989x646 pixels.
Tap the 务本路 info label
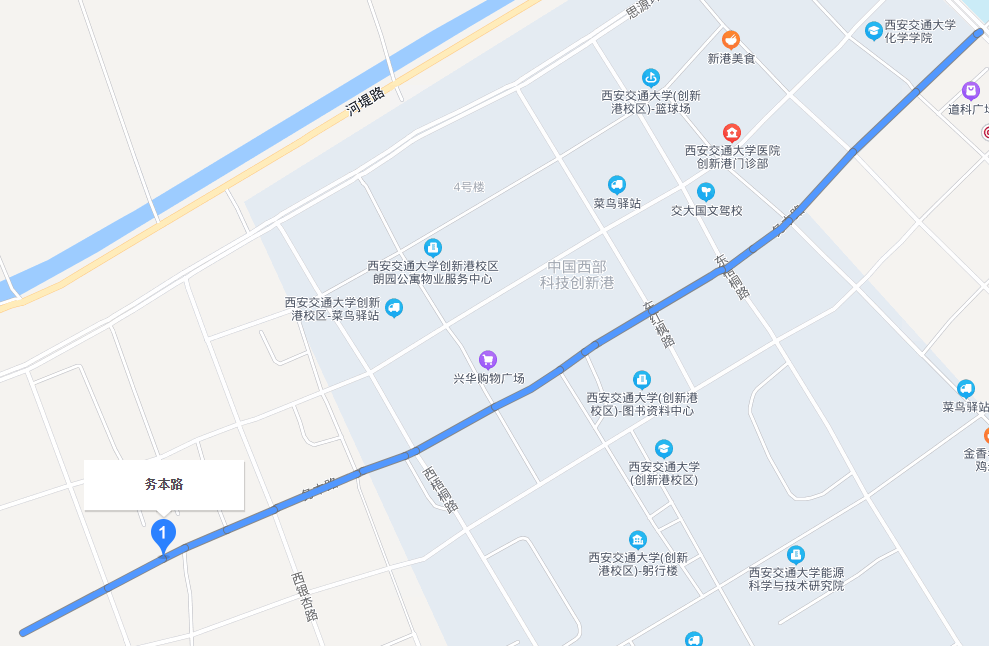pyautogui.click(x=164, y=485)
